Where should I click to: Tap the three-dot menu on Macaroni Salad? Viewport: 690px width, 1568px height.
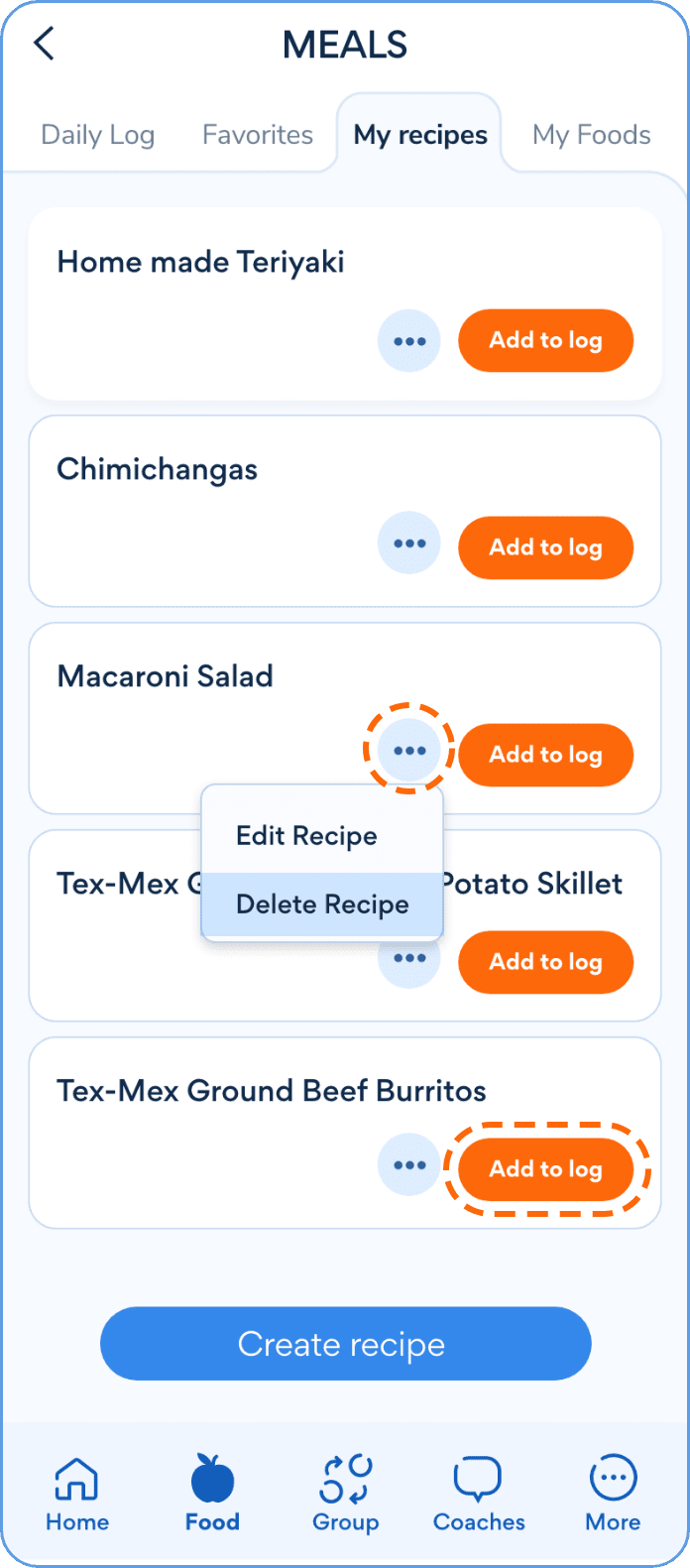[409, 751]
